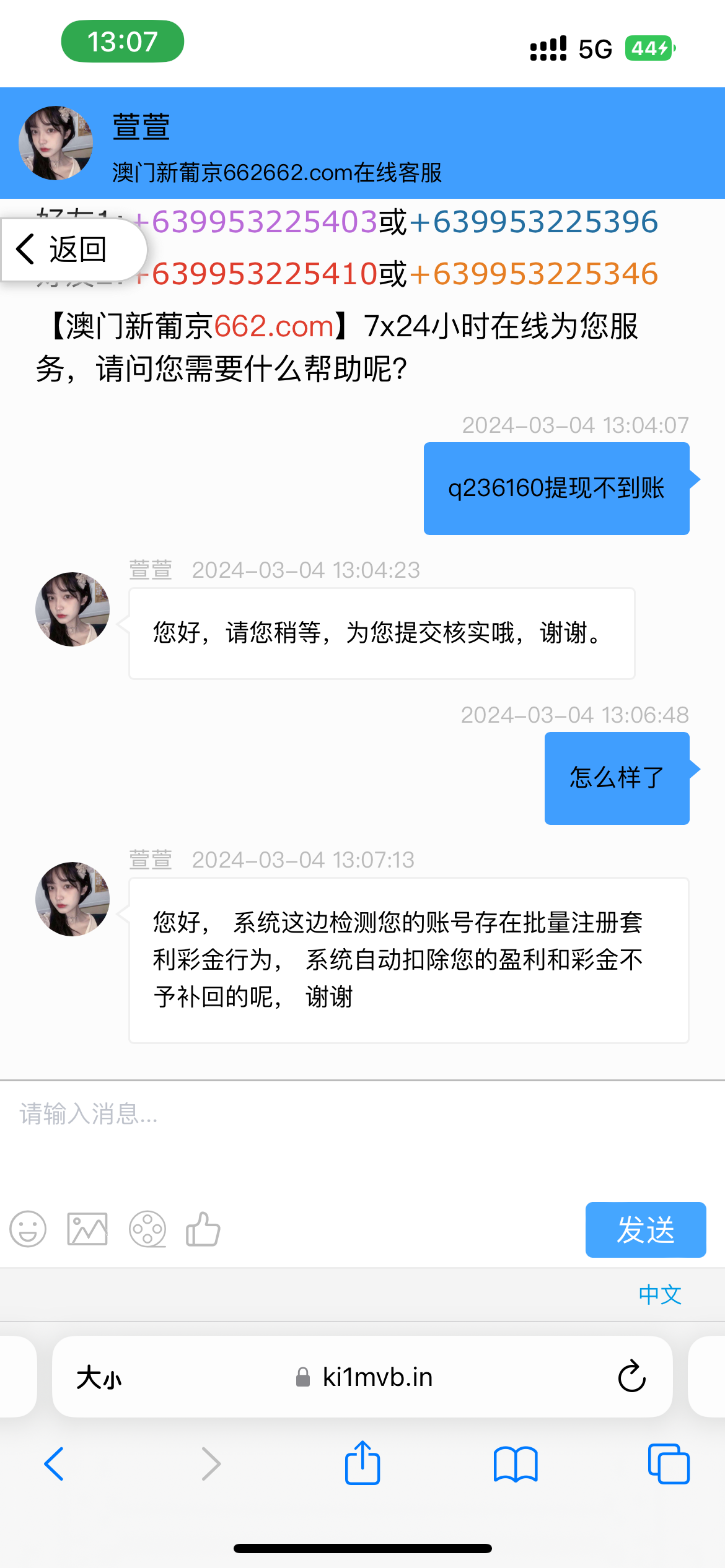Switch language via 中文 option
Image resolution: width=725 pixels, height=1568 pixels.
pos(659,1294)
